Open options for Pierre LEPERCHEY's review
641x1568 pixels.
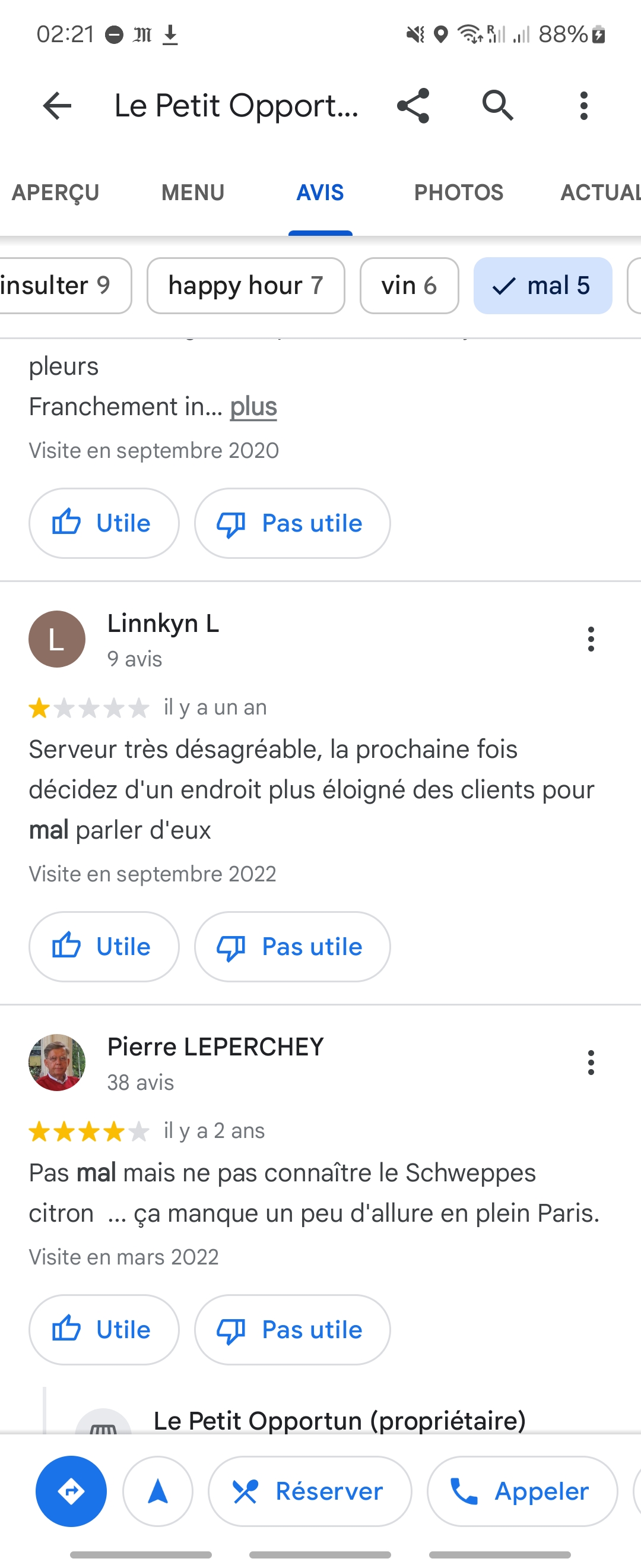pos(591,1062)
